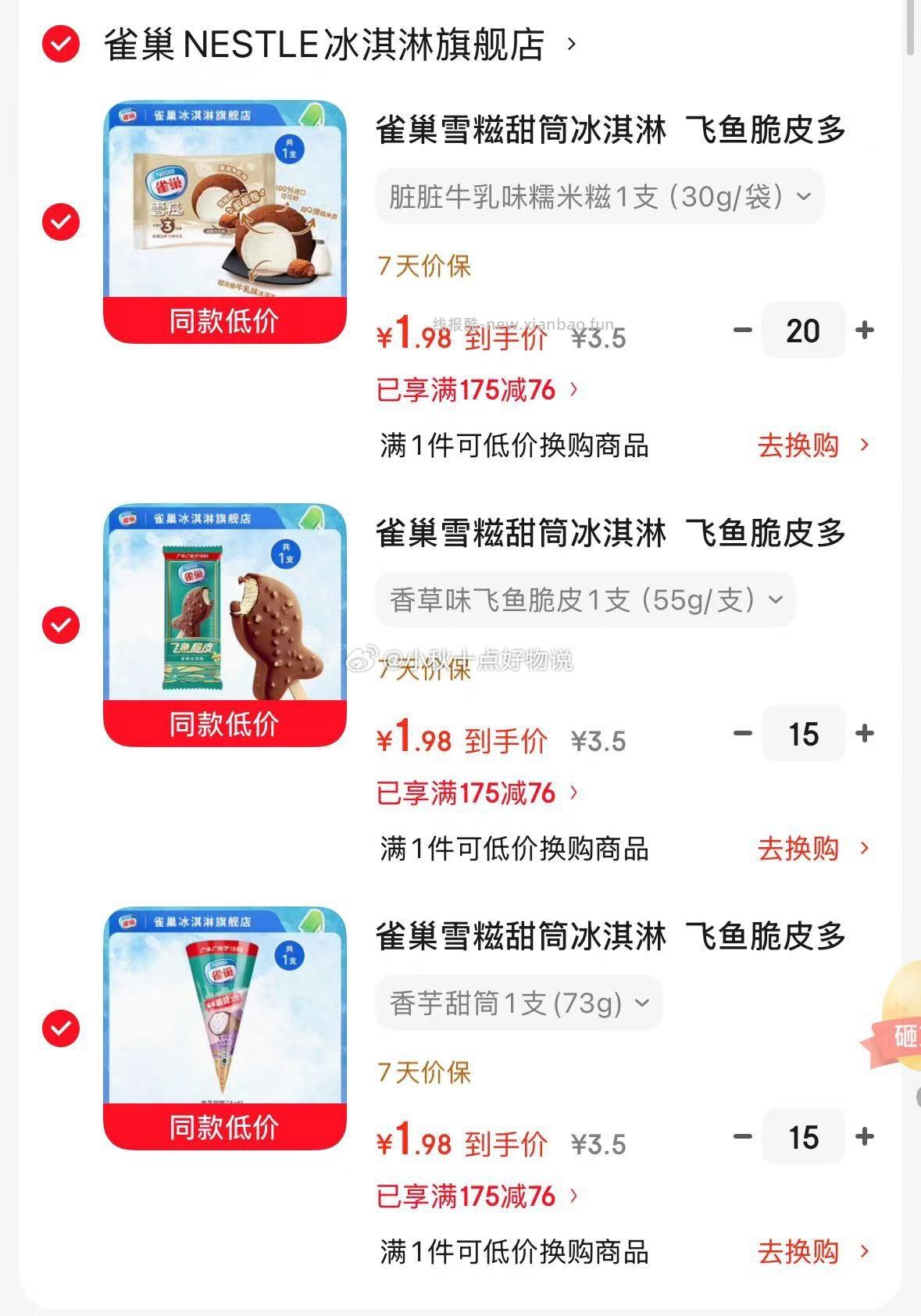Open the 脏脏牛乳味糯米糍1支 variant dropdown

(x=596, y=198)
